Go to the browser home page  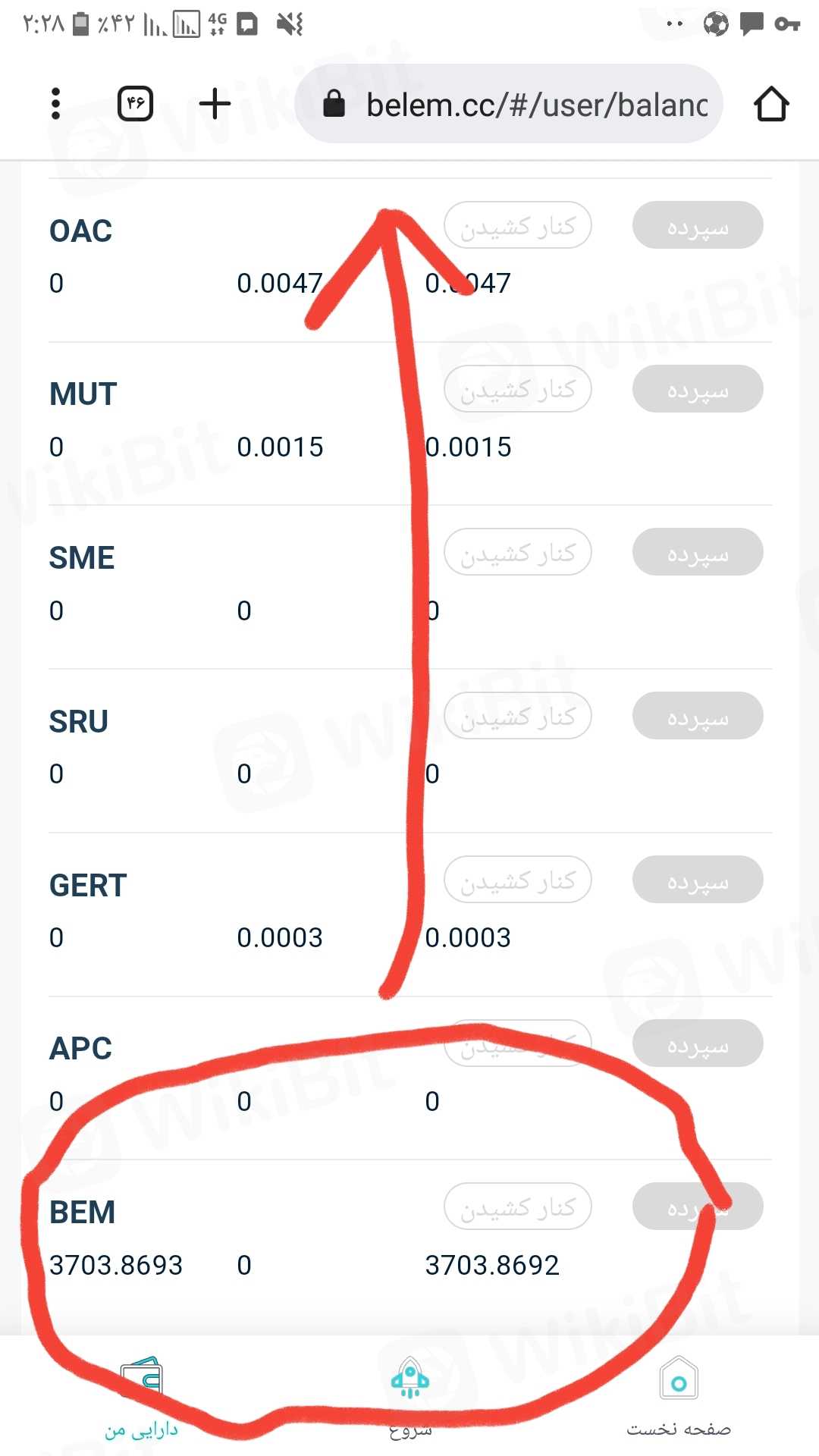pyautogui.click(x=771, y=104)
